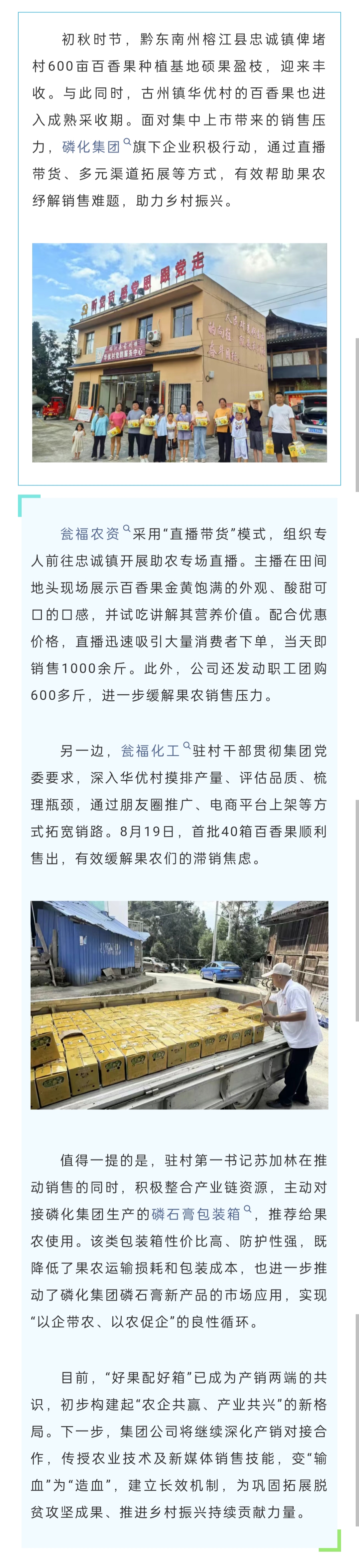View the villagers group photo full screen
This screenshot has height=1568, width=359.
point(179,352)
